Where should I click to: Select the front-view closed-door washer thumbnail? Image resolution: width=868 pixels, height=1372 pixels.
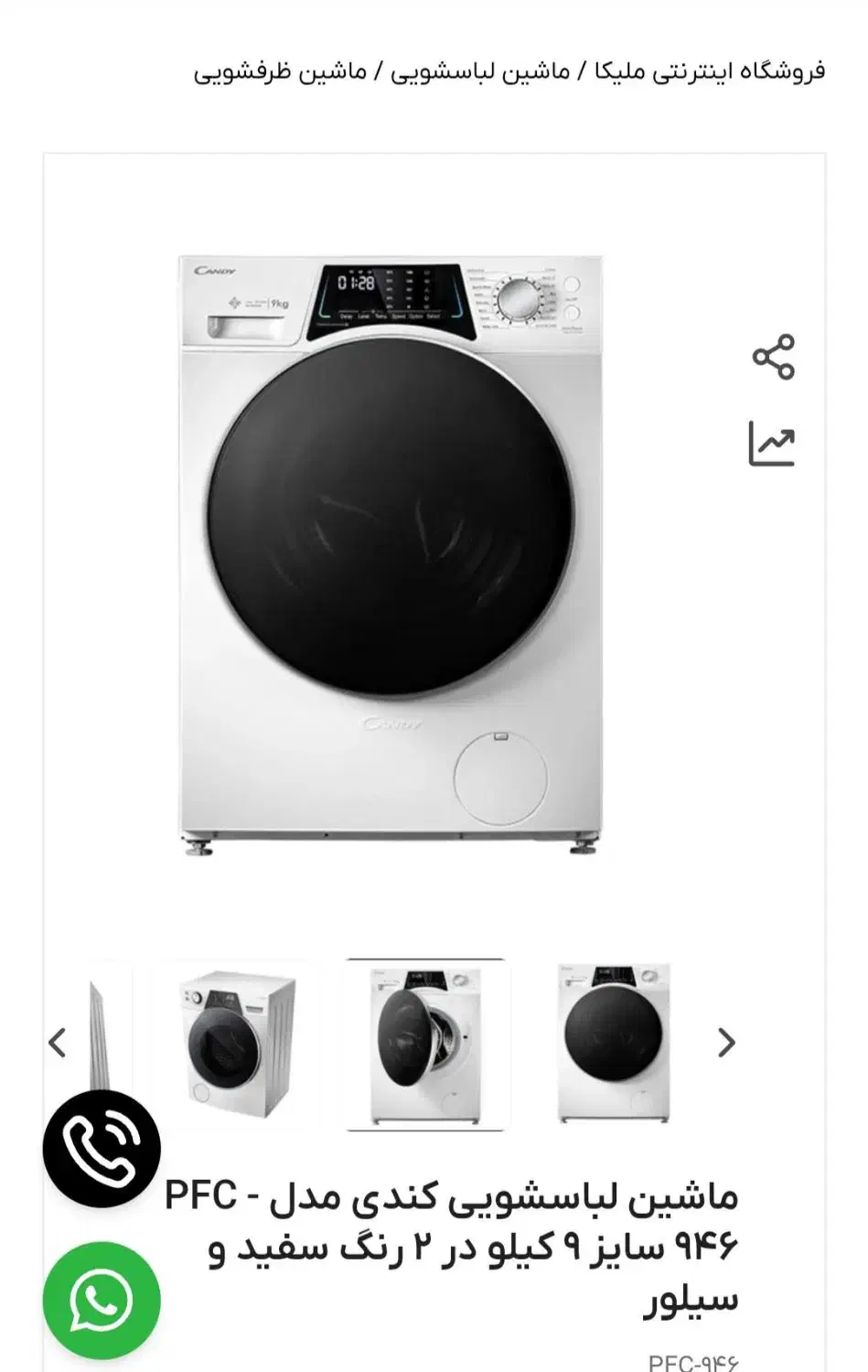click(614, 1043)
